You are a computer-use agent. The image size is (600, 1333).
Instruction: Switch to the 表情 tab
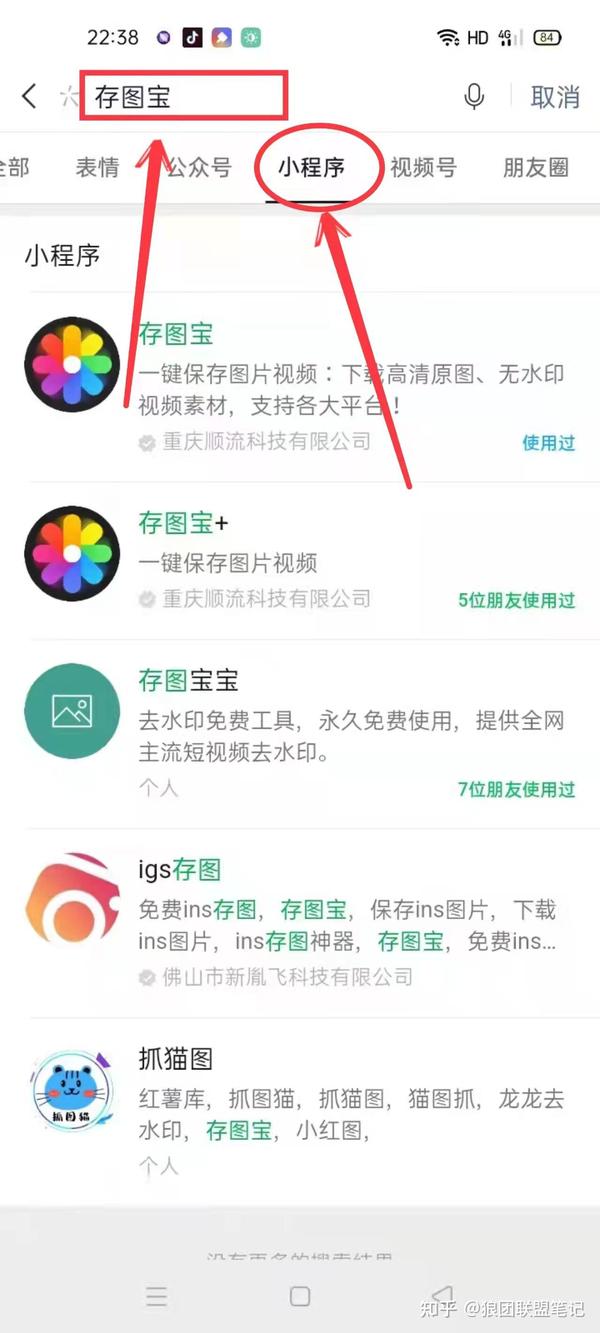pyautogui.click(x=98, y=168)
